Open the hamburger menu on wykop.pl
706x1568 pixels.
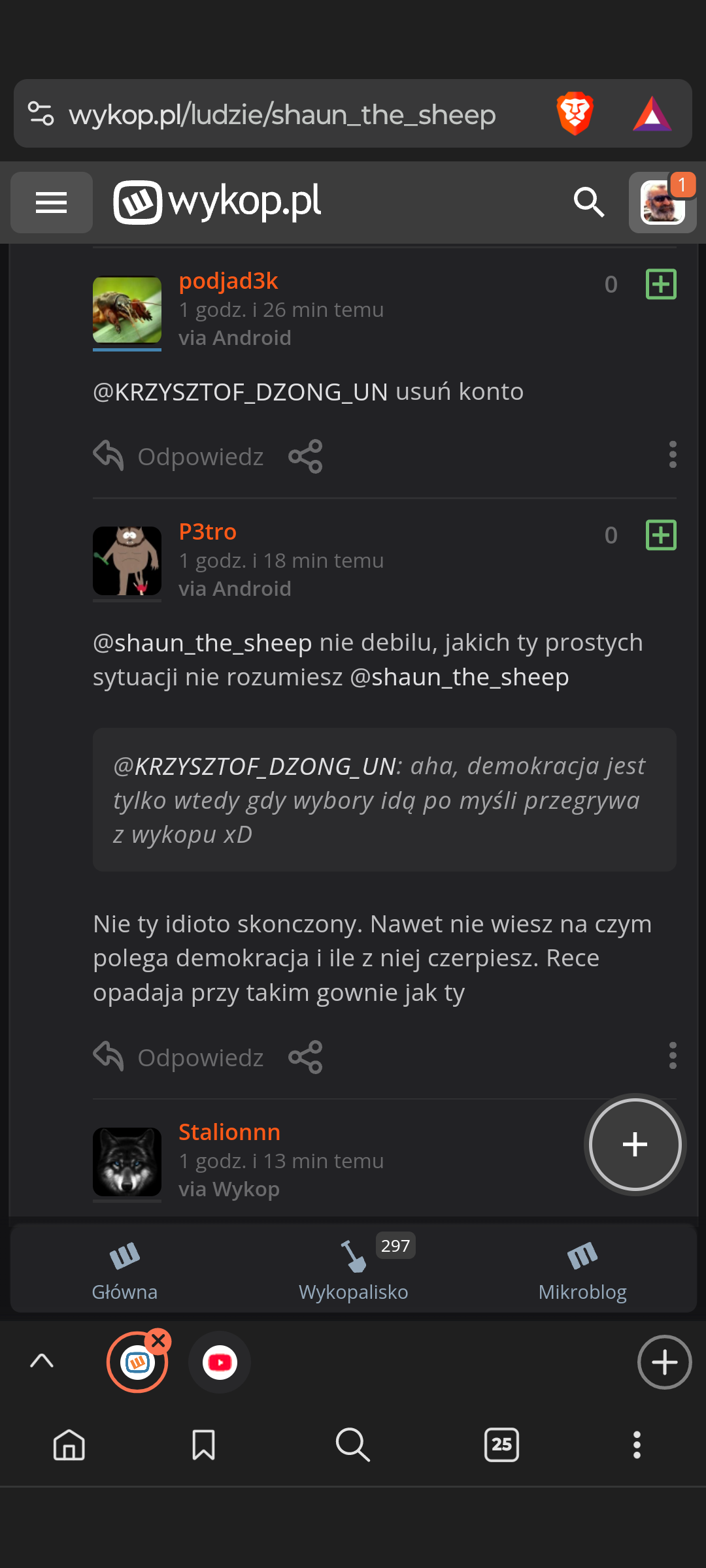coord(52,203)
